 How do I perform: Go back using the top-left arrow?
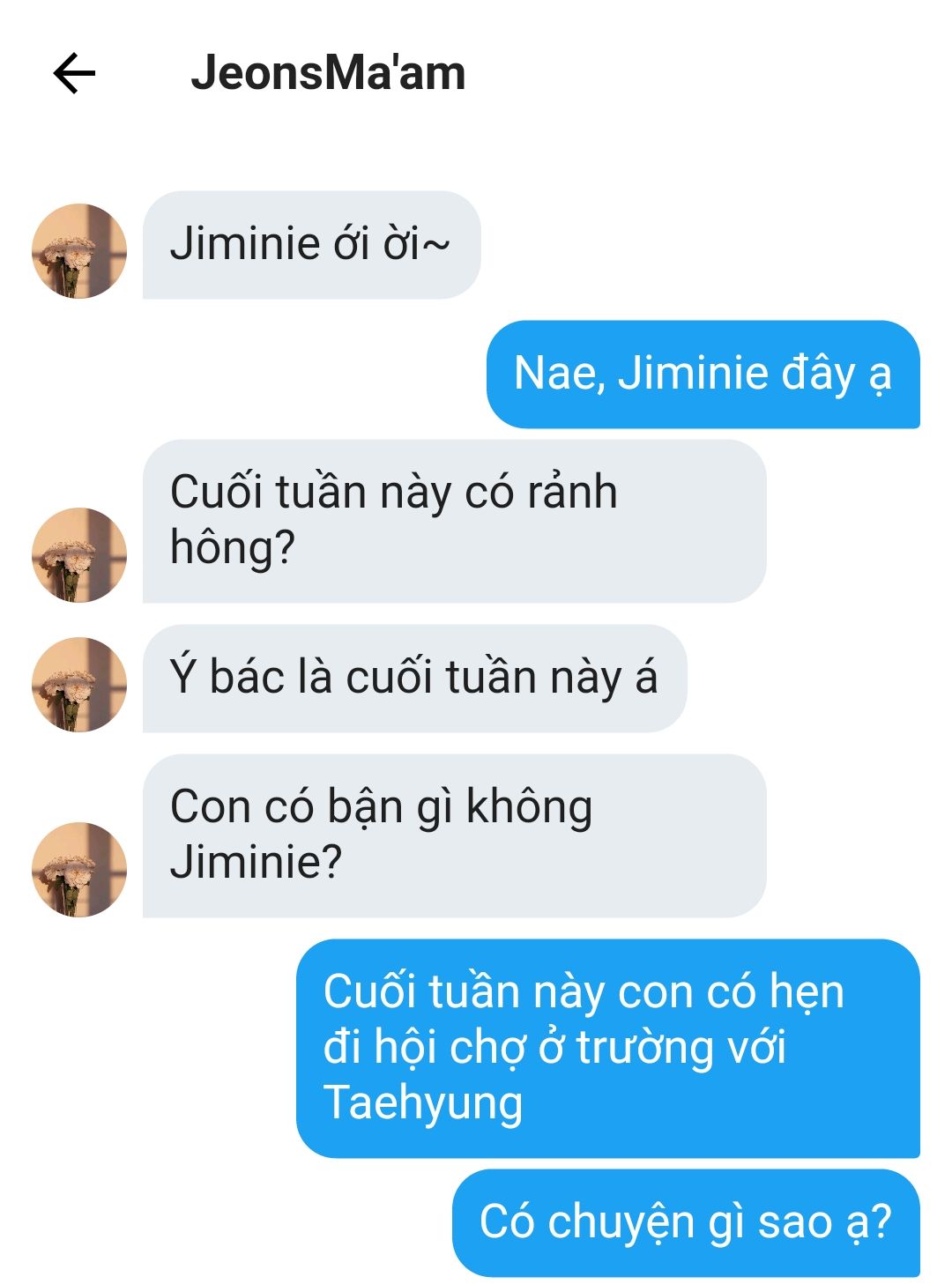click(x=74, y=73)
